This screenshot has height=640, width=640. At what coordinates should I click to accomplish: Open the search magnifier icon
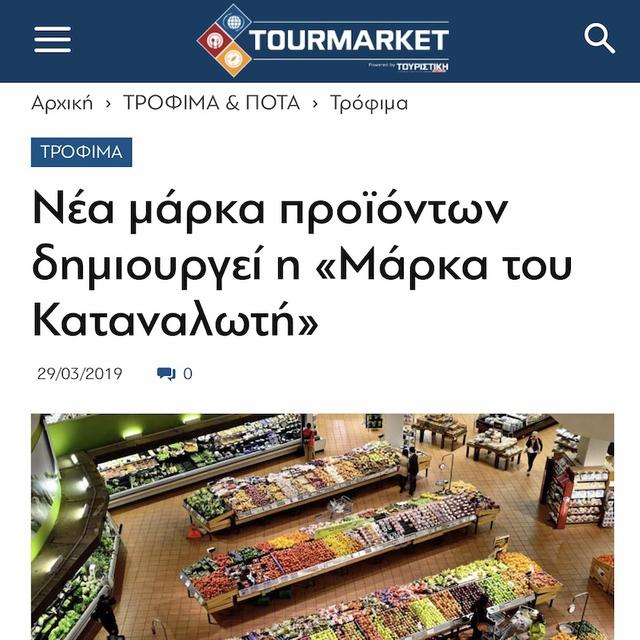[x=599, y=39]
